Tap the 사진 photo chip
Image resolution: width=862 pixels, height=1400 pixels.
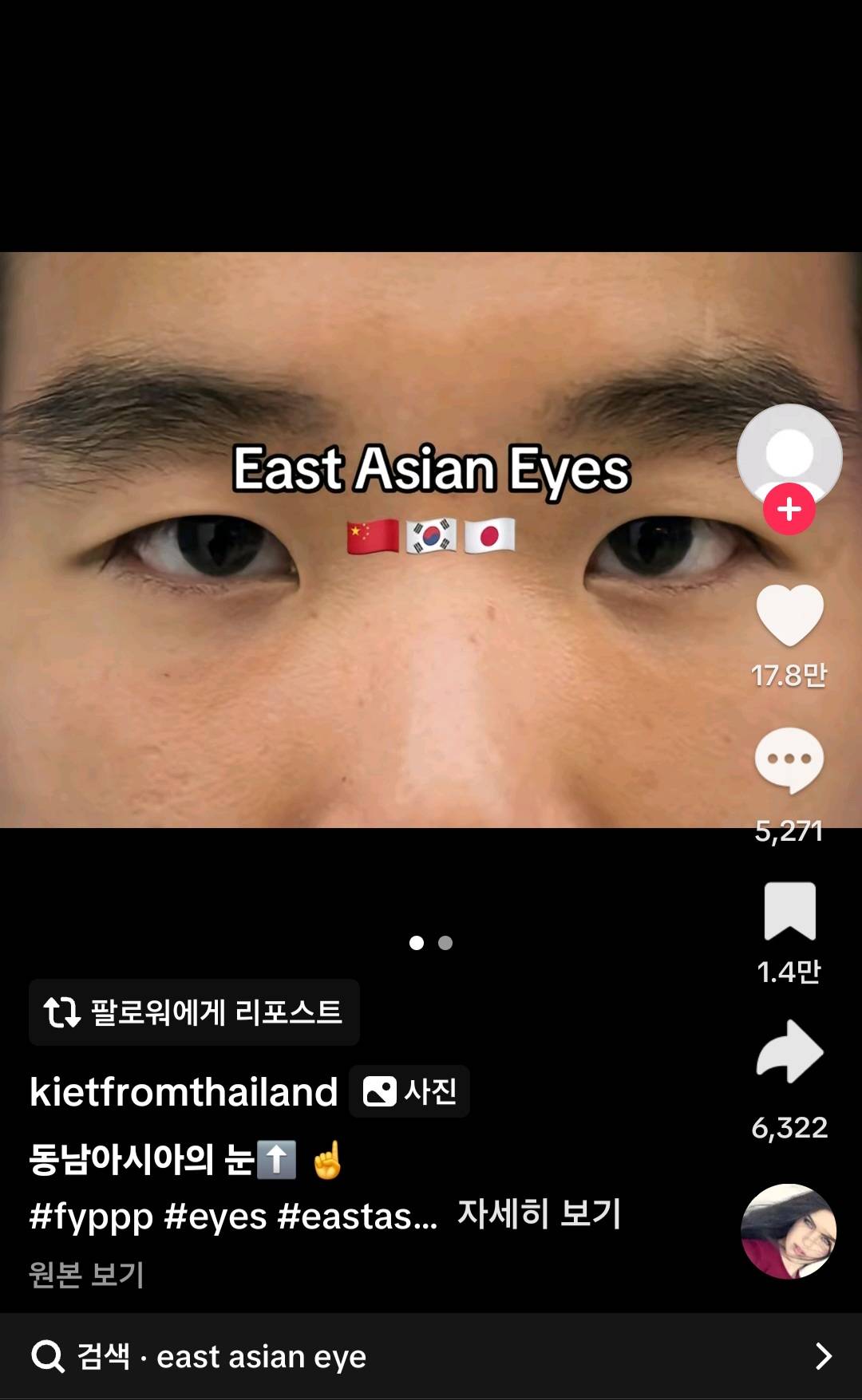coord(409,1091)
